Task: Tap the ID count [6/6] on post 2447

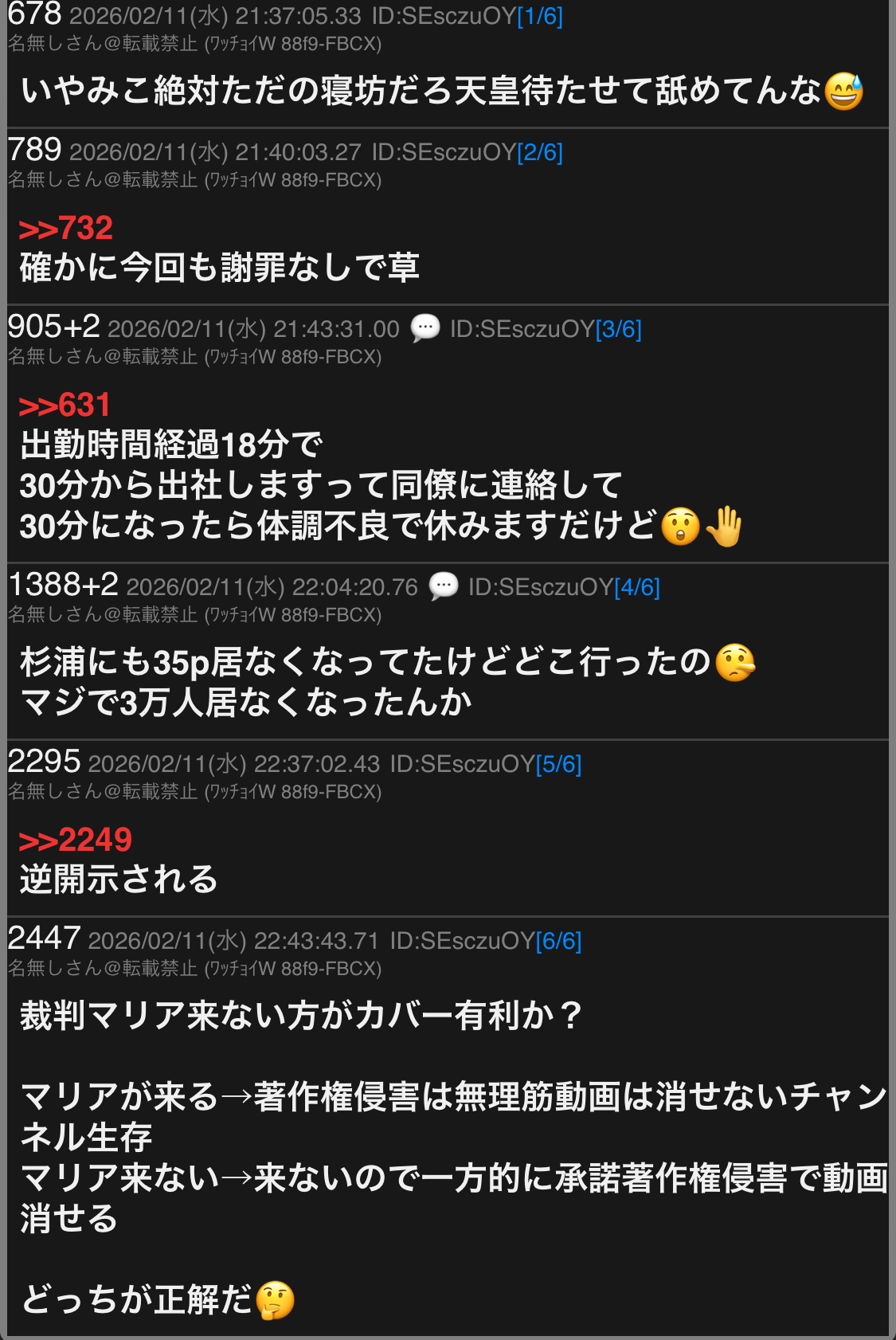Action: coord(559,941)
